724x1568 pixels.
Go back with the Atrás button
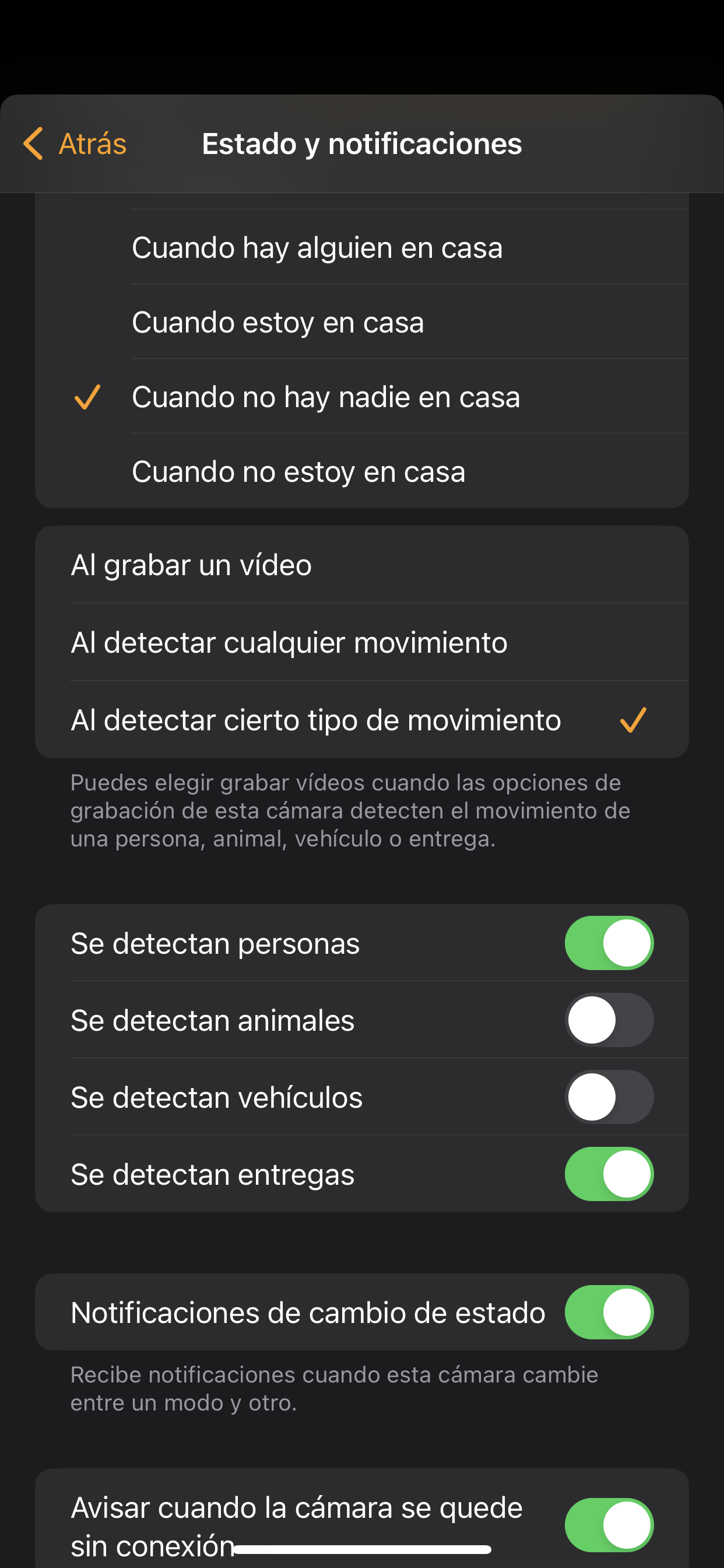[x=75, y=143]
